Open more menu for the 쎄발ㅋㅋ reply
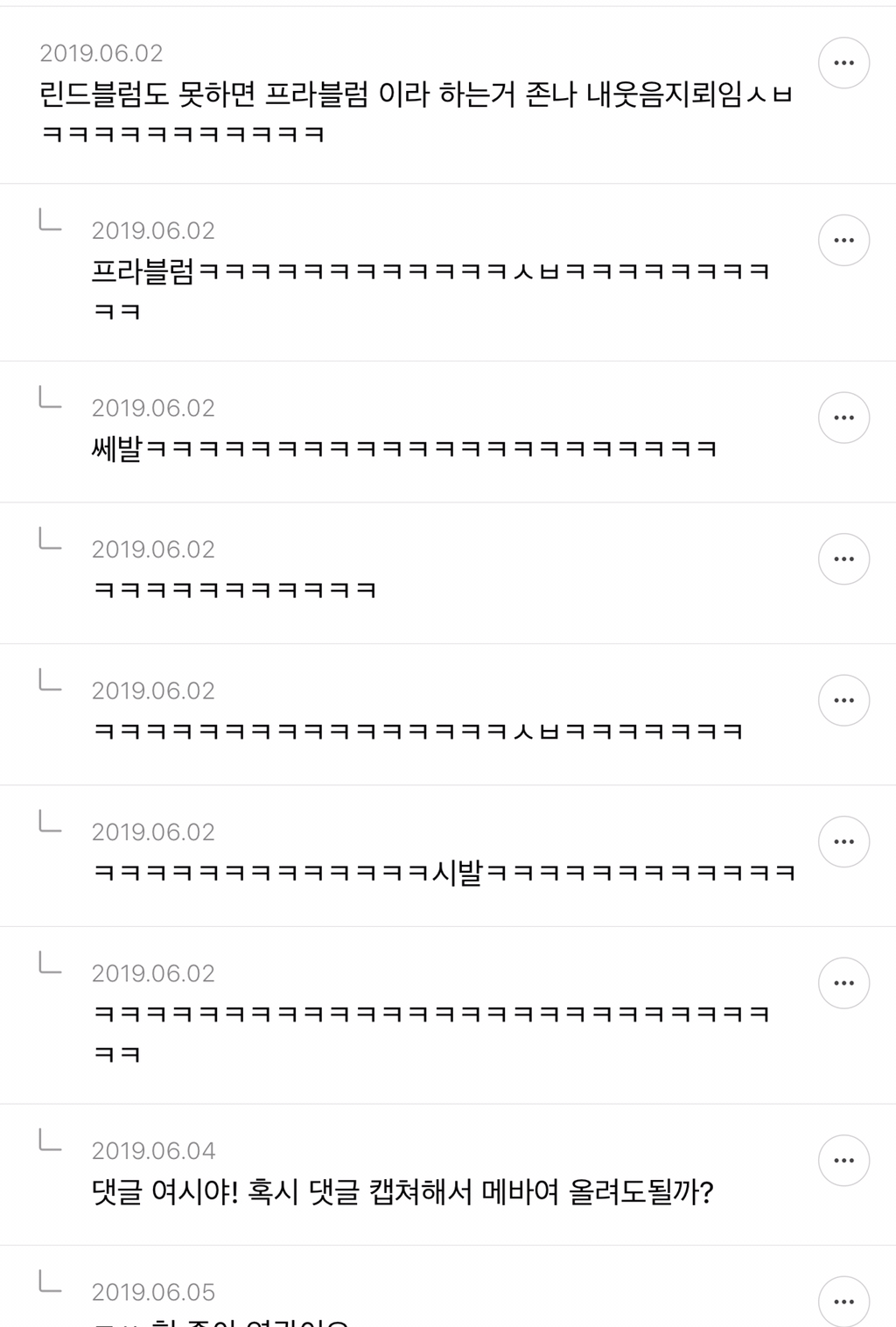The height and width of the screenshot is (1327, 896). coord(843,418)
